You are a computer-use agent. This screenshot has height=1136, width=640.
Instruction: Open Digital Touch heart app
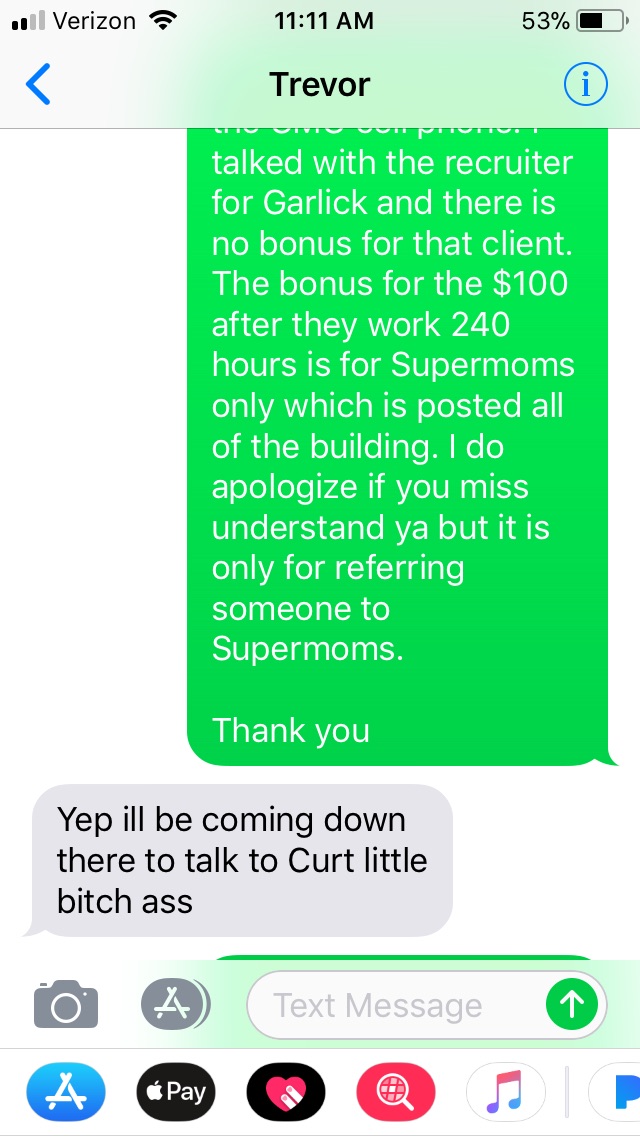click(x=286, y=1092)
